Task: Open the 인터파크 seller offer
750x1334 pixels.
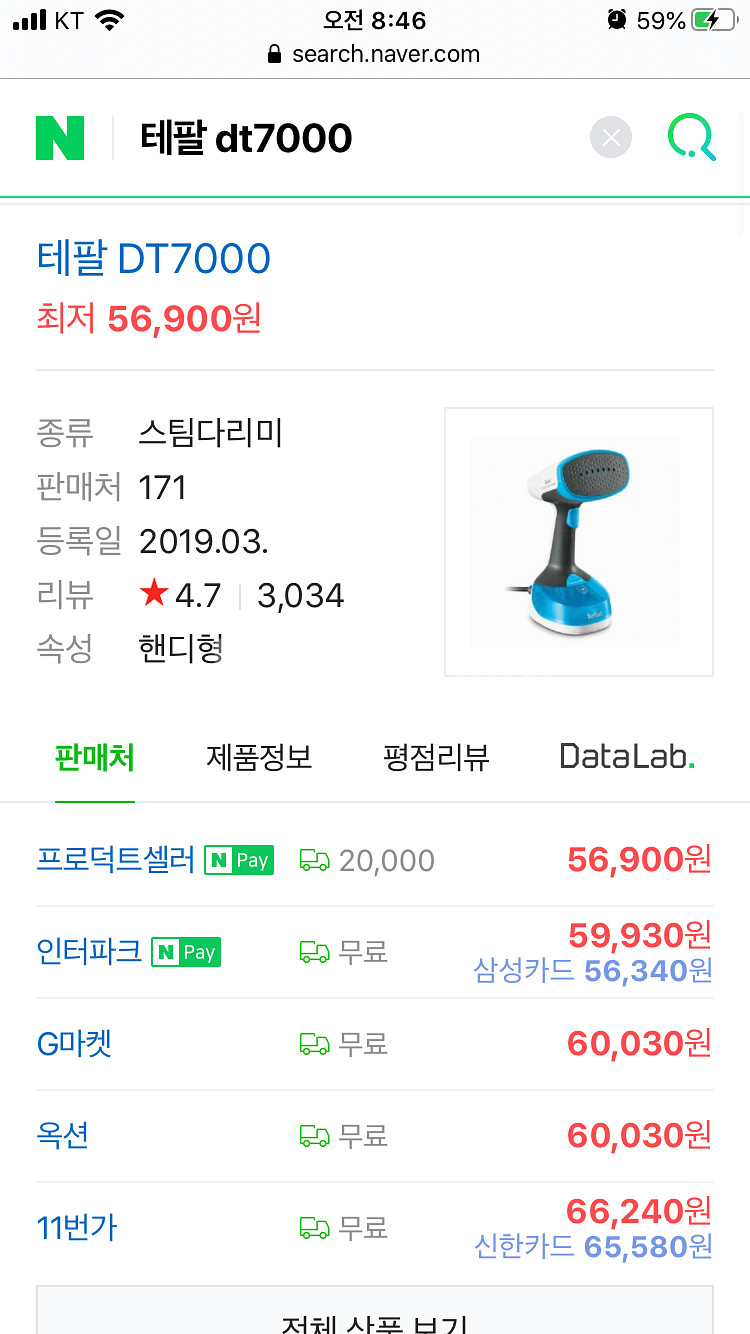Action: click(90, 951)
